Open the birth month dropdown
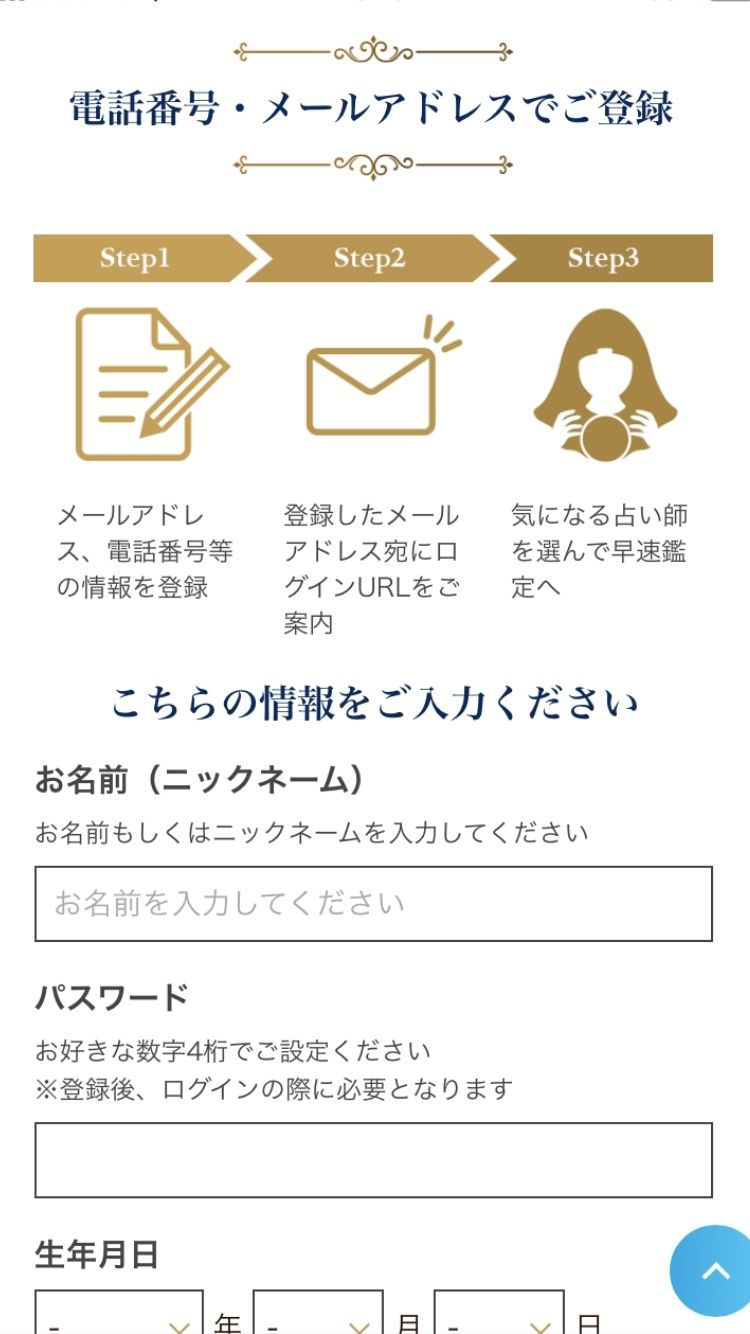Viewport: 750px width, 1334px height. click(320, 1315)
